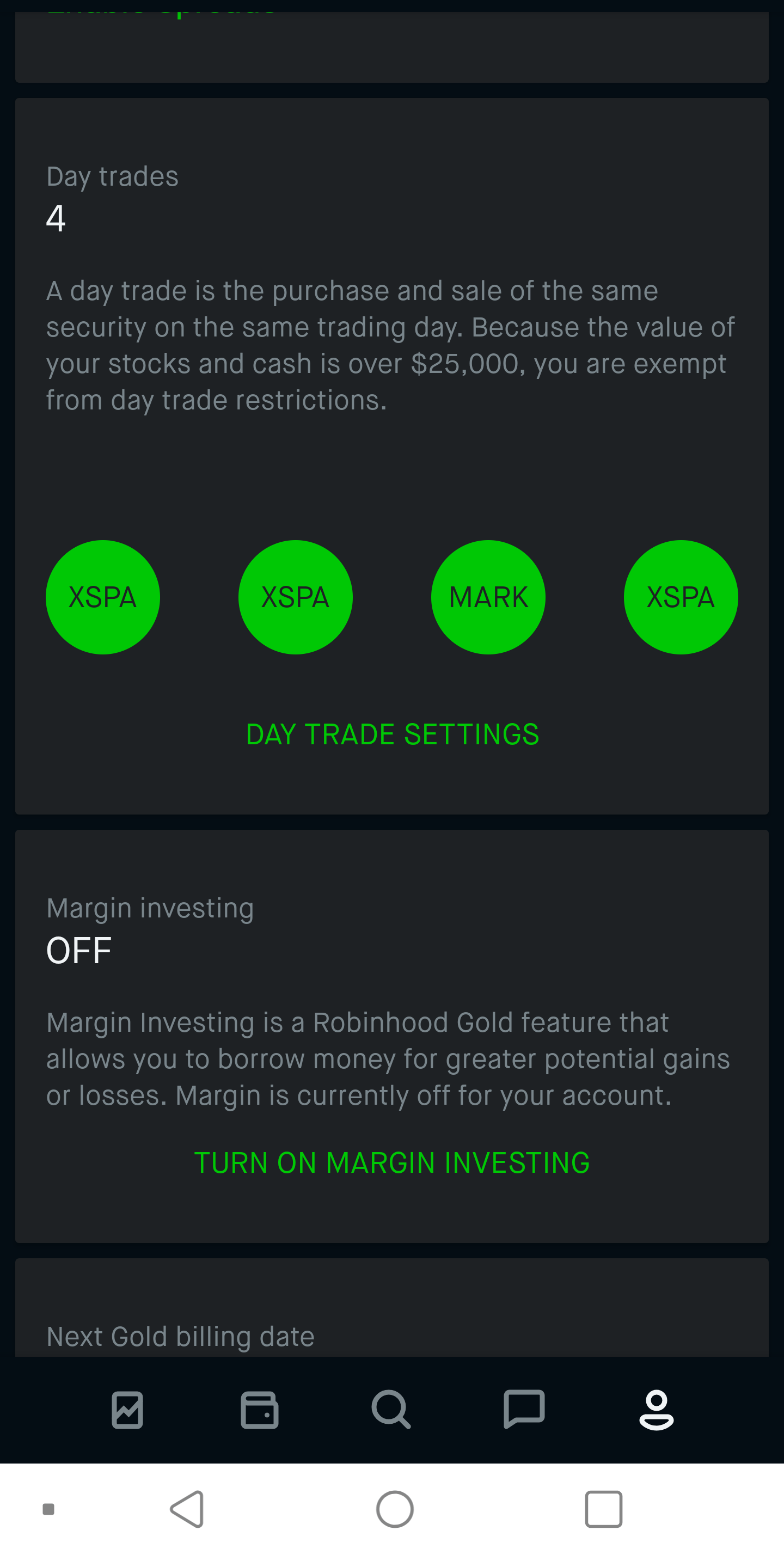Open the portfolio chart tab
The height and width of the screenshot is (1555, 784).
coord(127,1410)
